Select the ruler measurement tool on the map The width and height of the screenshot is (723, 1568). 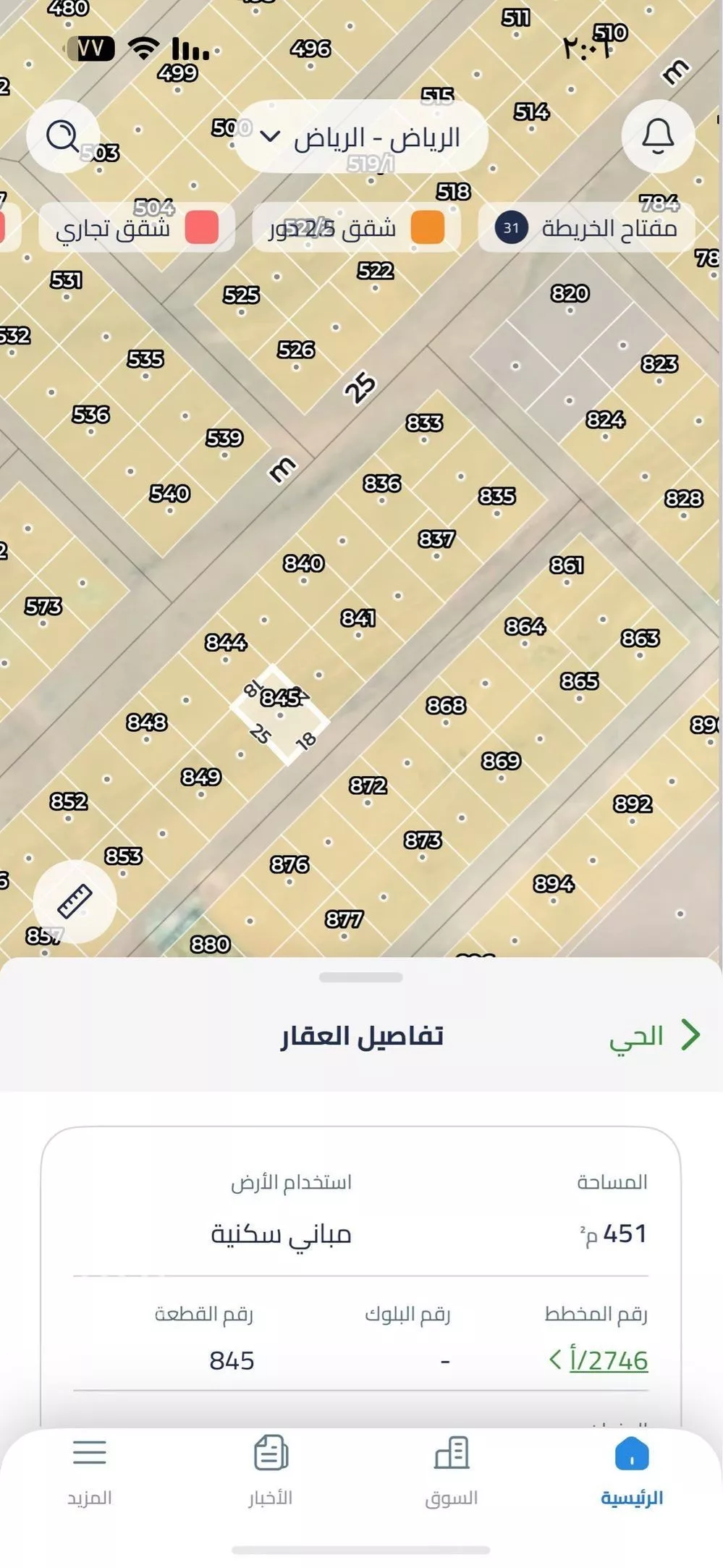click(x=75, y=901)
